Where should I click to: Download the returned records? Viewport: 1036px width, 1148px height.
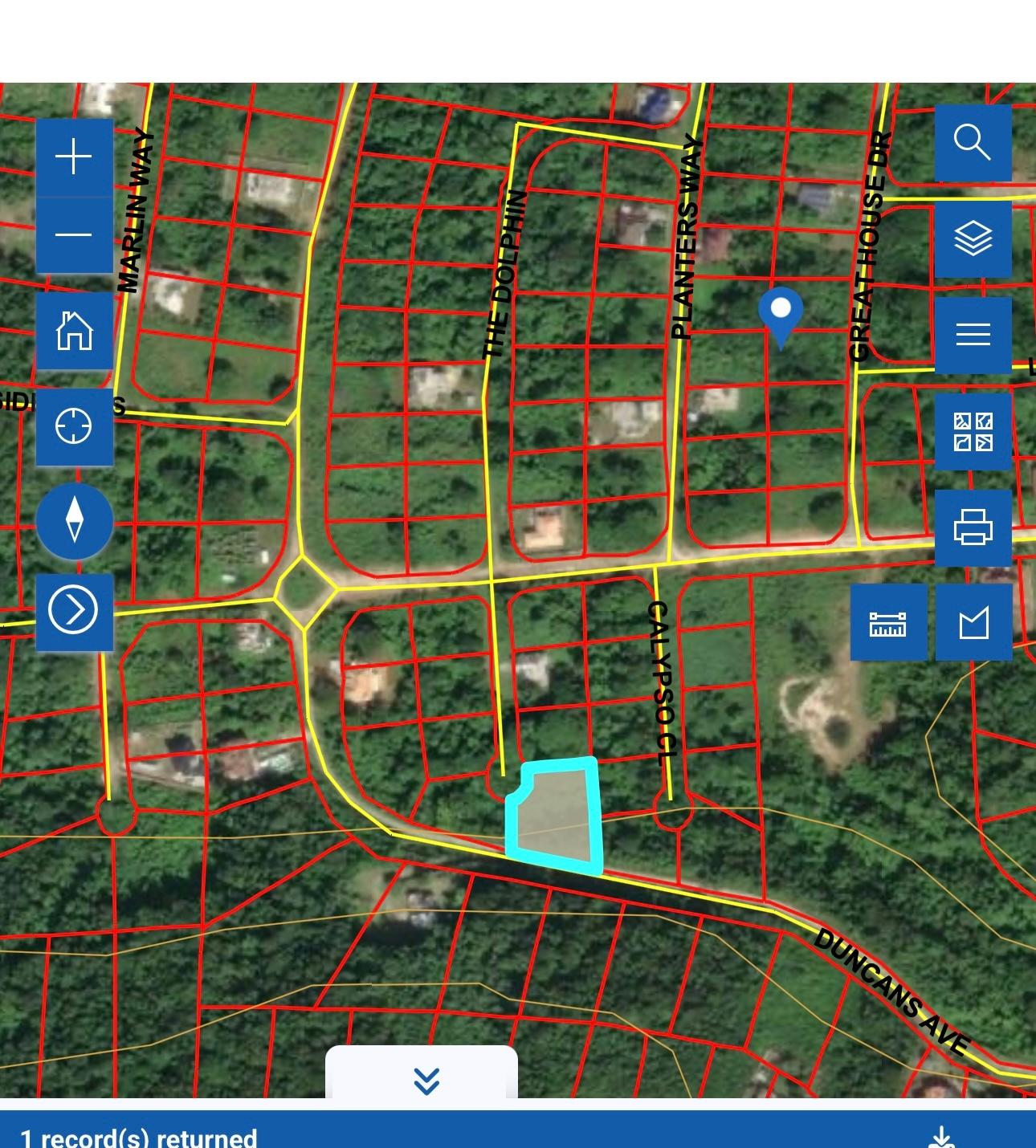coord(940,1138)
